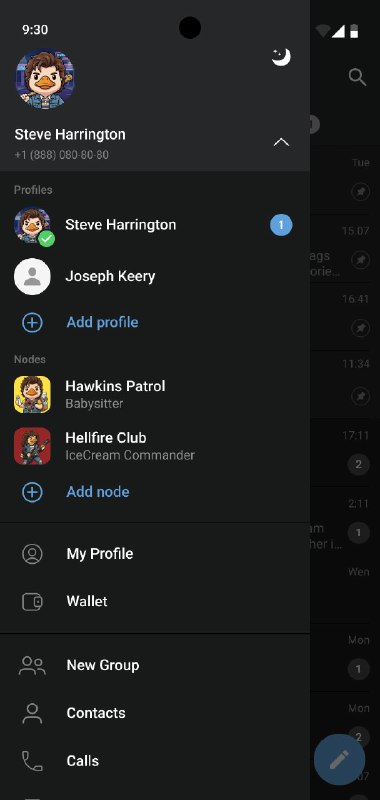
Task: Open Contacts
Action: tap(155, 713)
